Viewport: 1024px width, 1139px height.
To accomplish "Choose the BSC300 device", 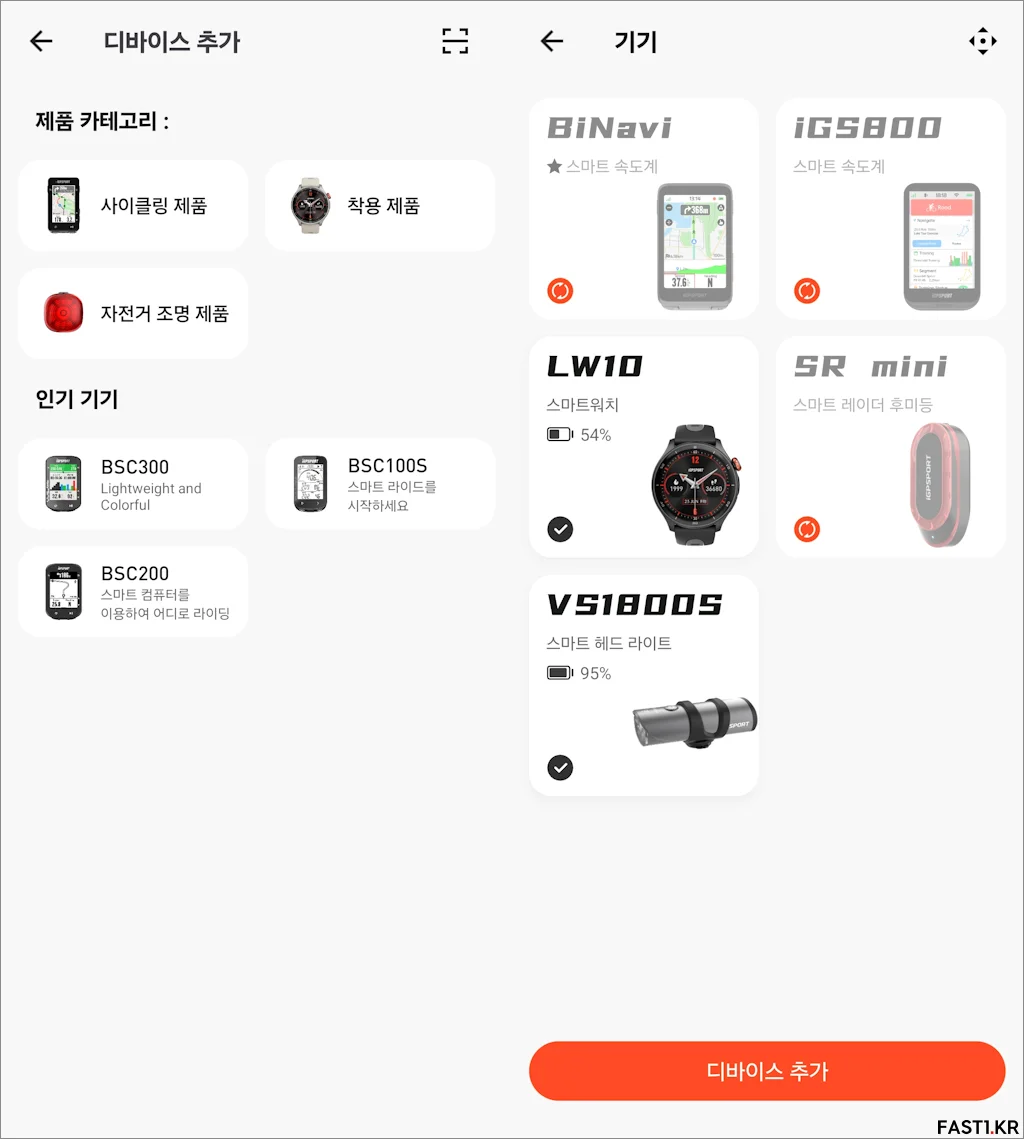I will (133, 484).
